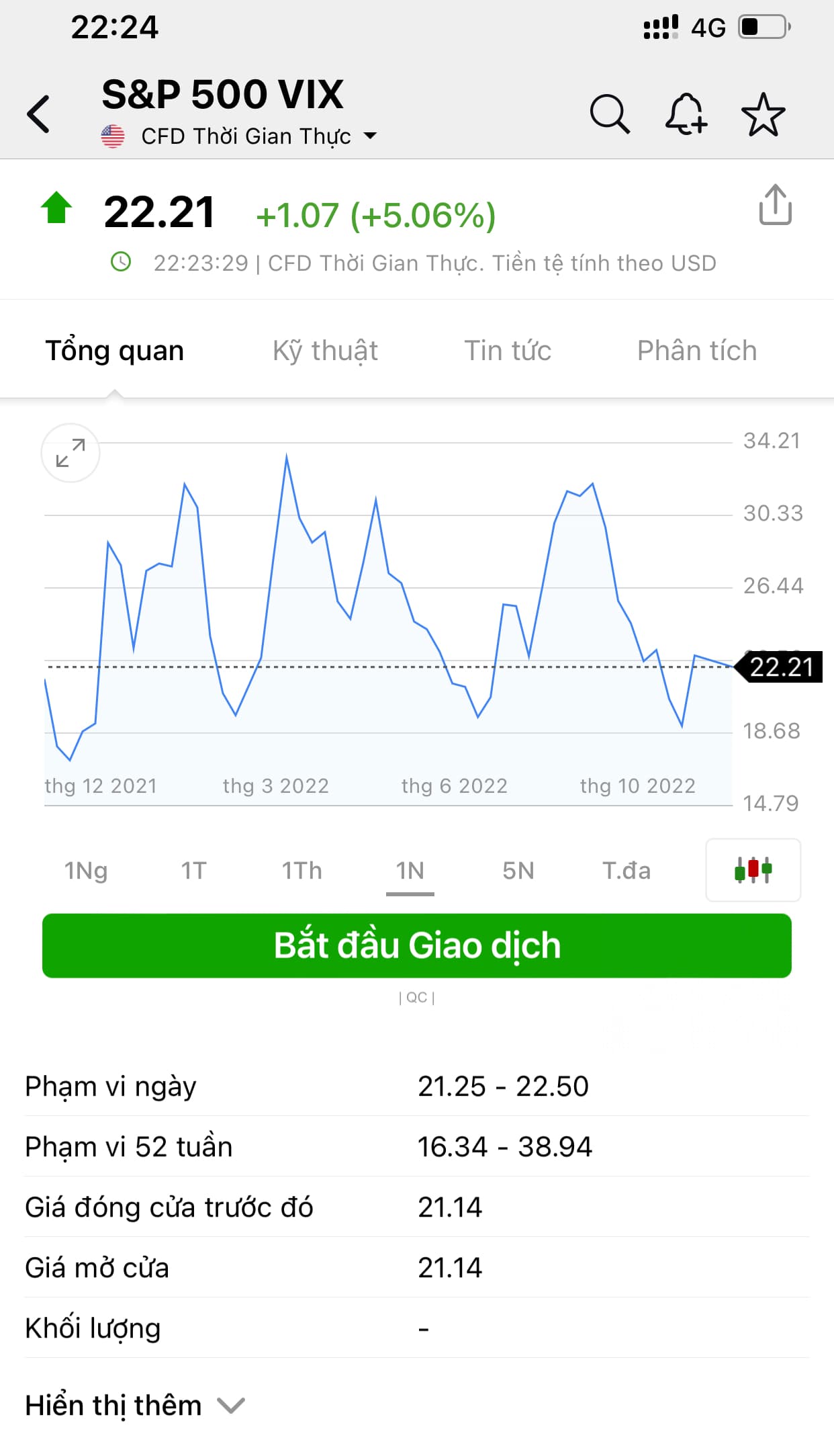
Task: Select the 1T chart timeframe
Action: coord(193,871)
